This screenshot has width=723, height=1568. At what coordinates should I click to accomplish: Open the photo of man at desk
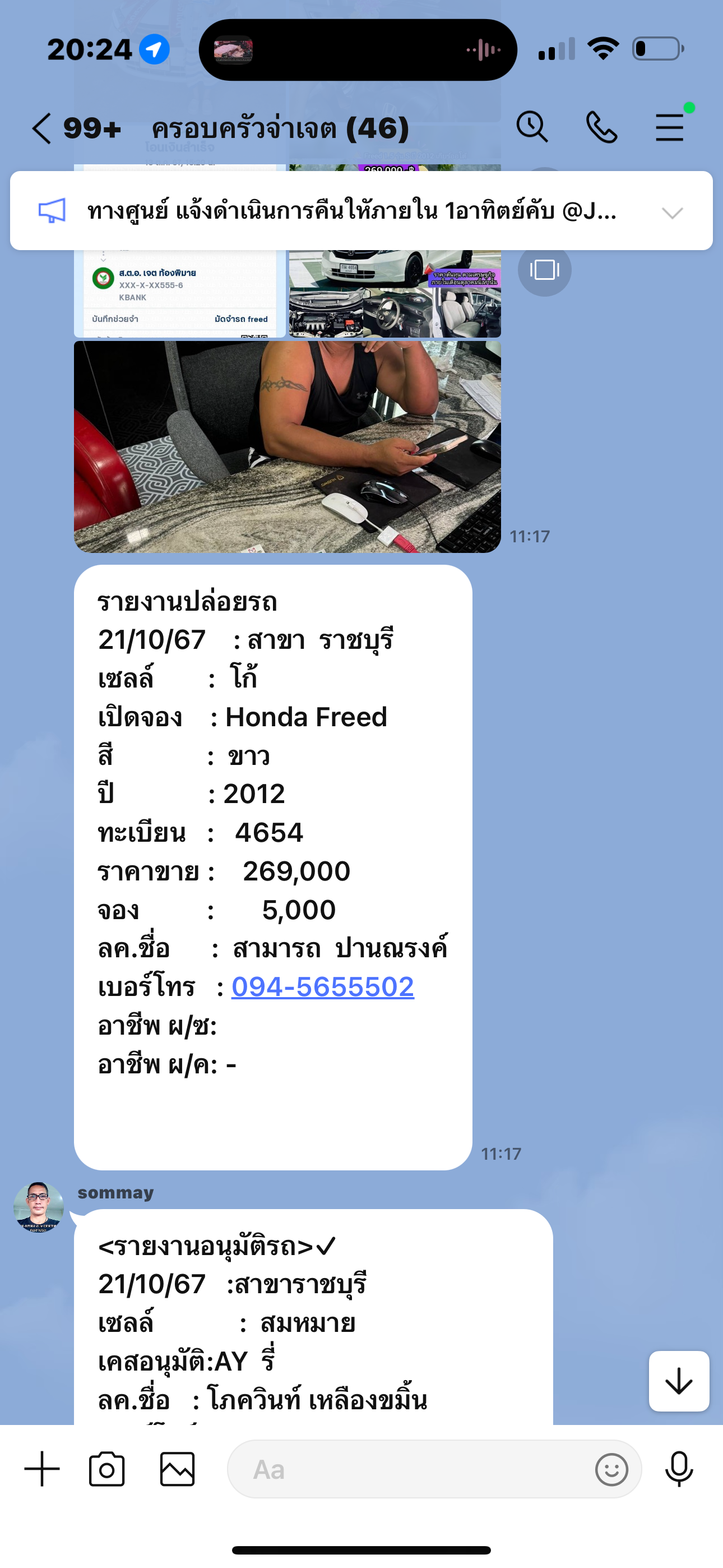click(x=288, y=447)
